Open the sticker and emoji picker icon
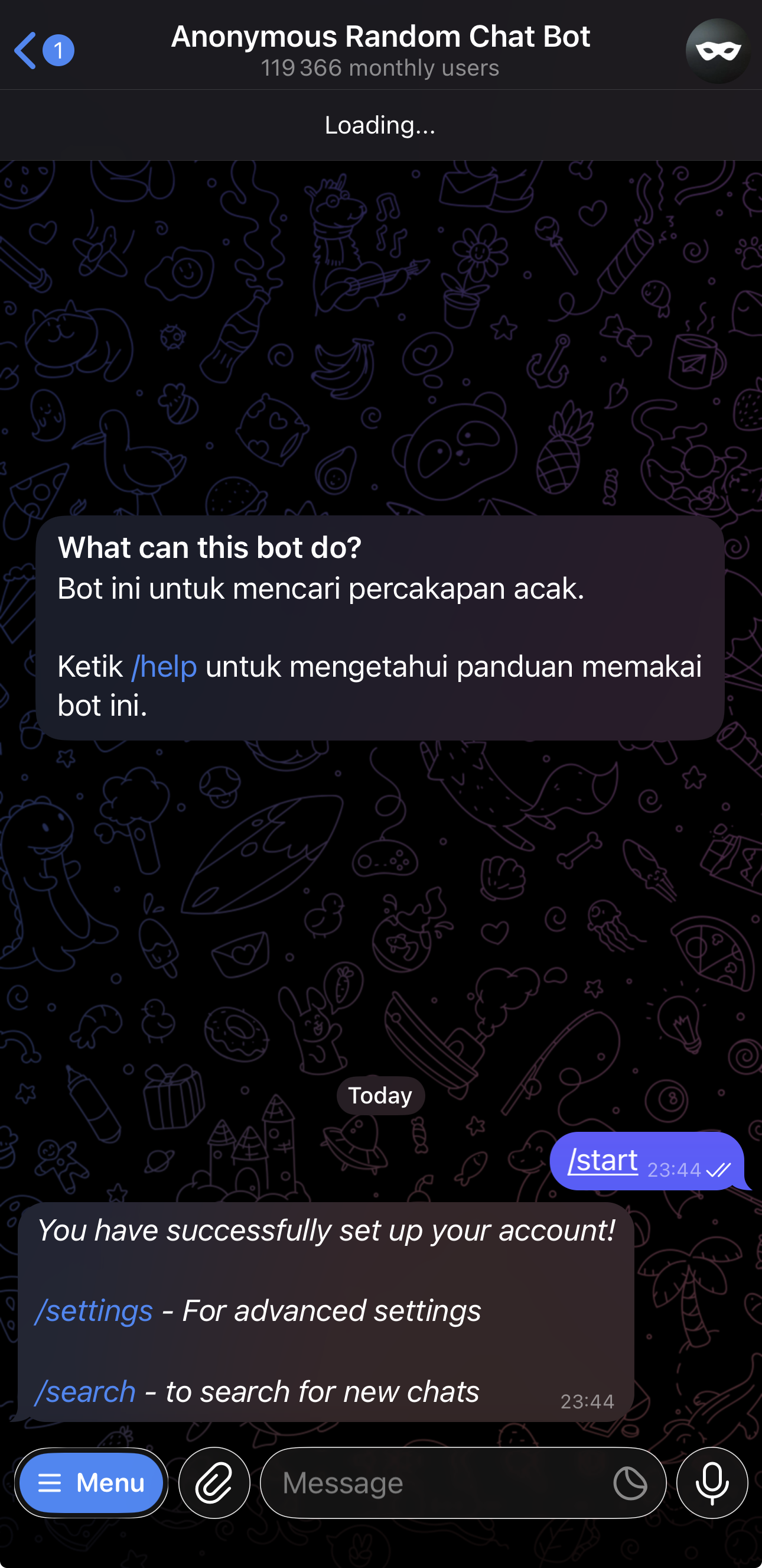Screen dimensions: 762x1568 (x=630, y=1483)
